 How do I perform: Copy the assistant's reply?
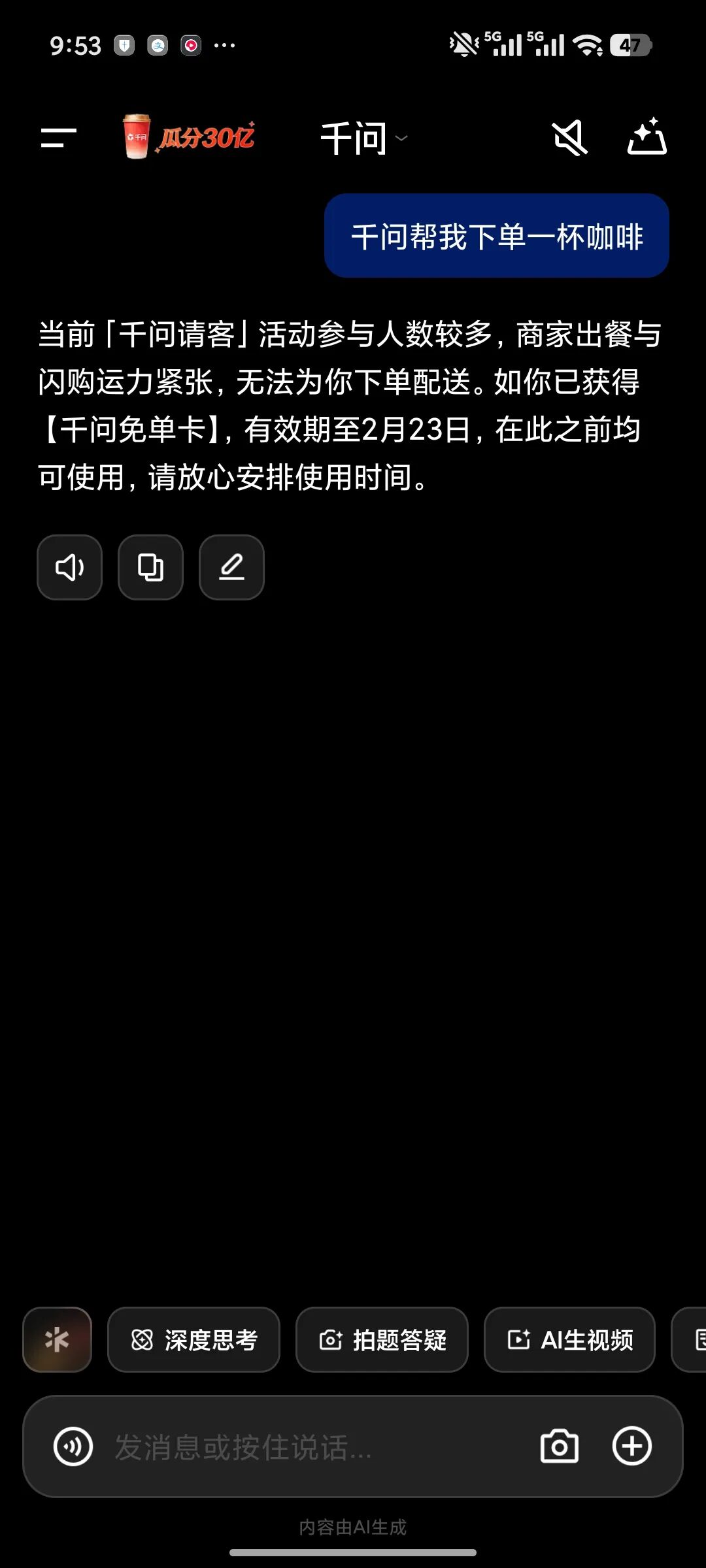pyautogui.click(x=150, y=567)
